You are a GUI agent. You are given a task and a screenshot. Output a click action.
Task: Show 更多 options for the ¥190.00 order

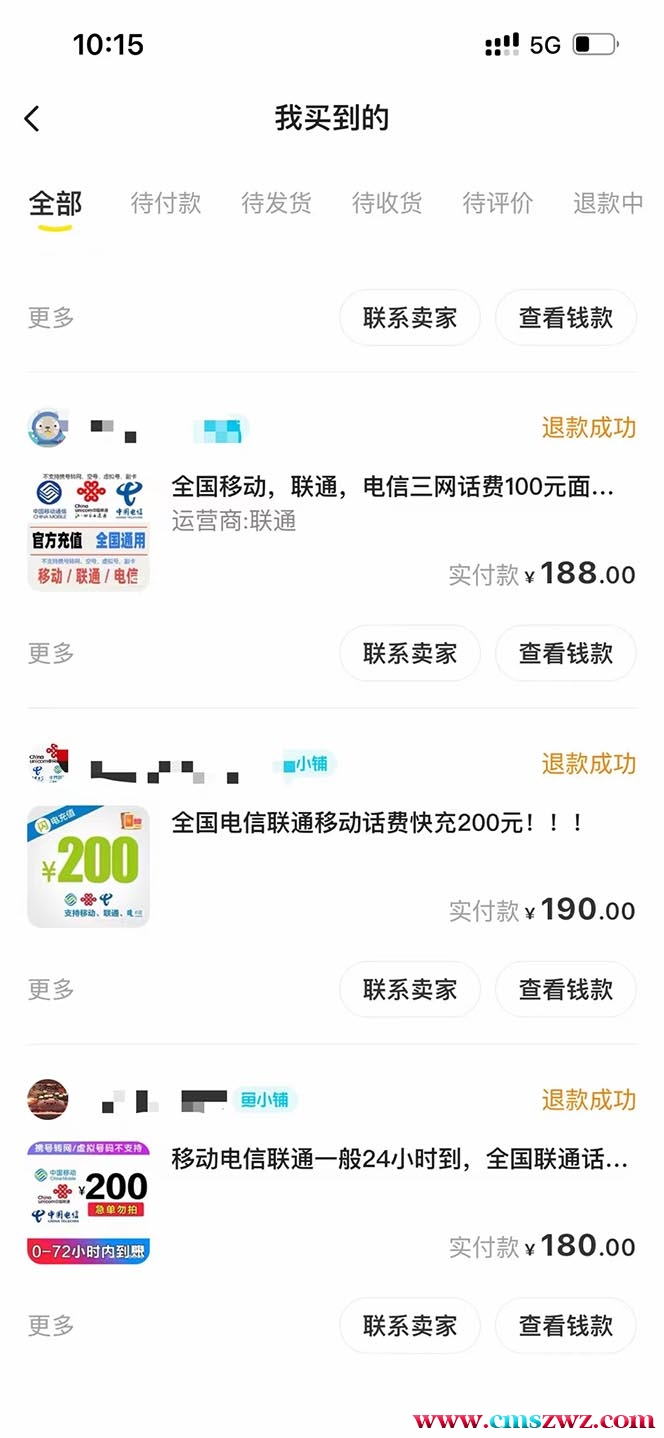pyautogui.click(x=51, y=990)
